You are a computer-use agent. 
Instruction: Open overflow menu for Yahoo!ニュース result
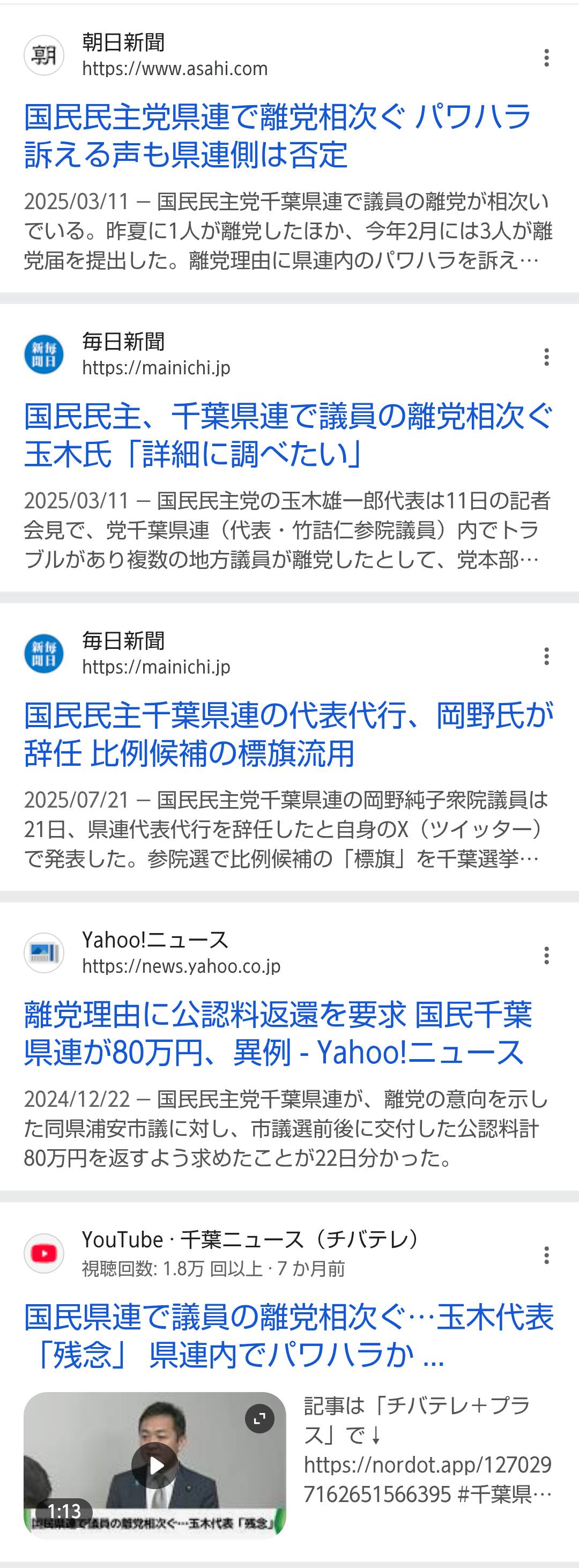coord(546,956)
